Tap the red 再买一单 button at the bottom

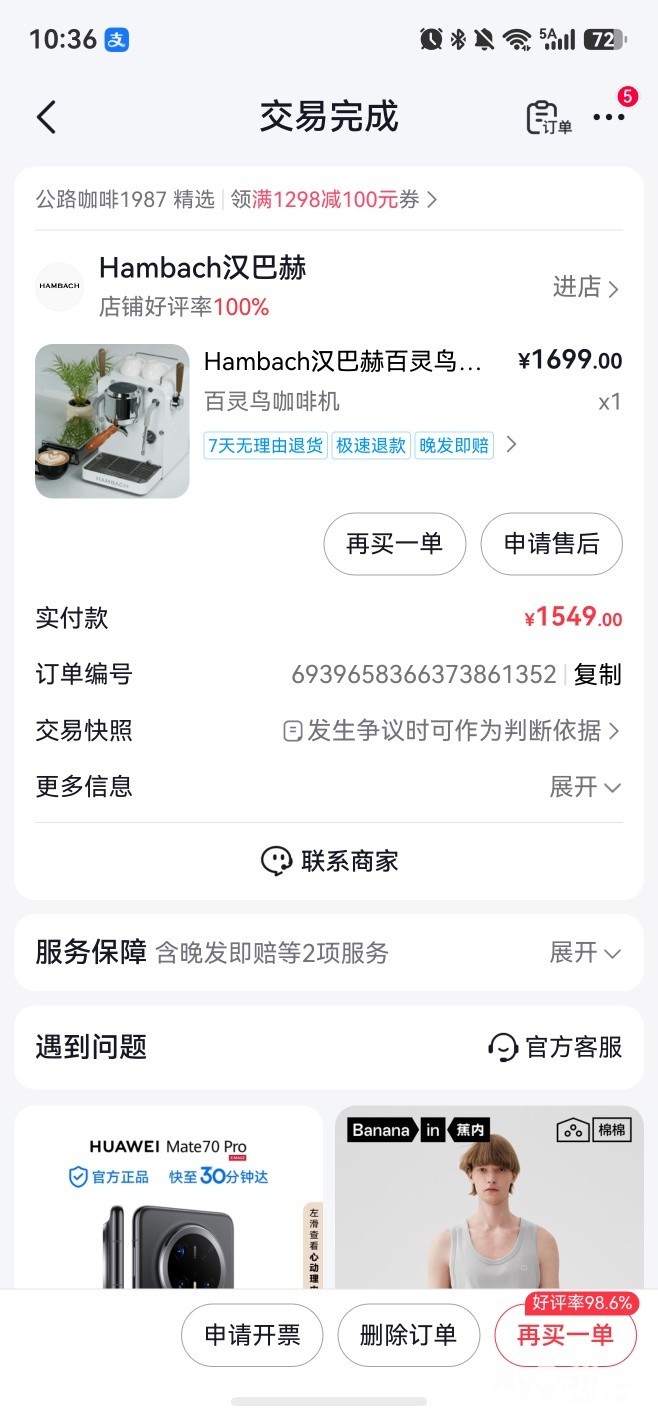(565, 1335)
